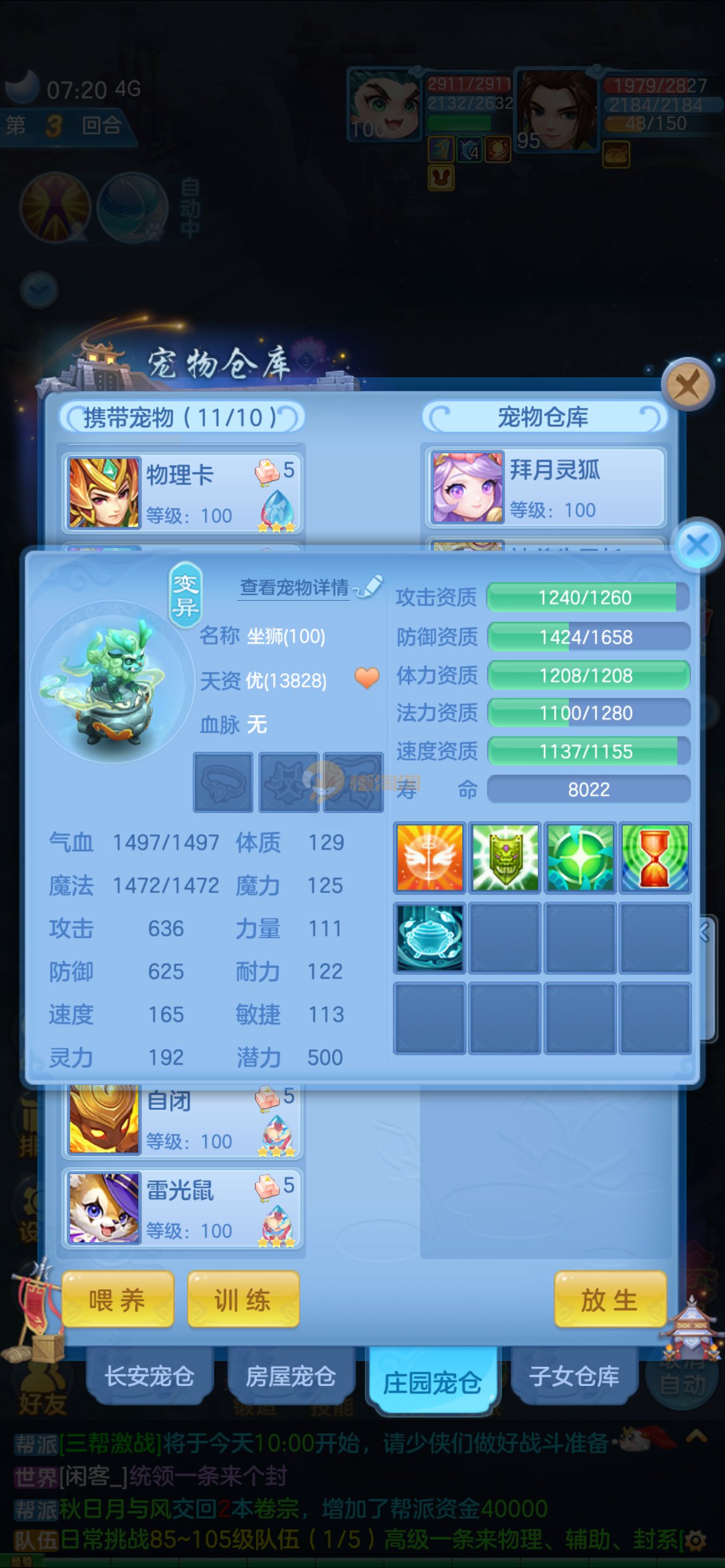The height and width of the screenshot is (1568, 725).
Task: View the orange wings skill icon
Action: click(429, 858)
